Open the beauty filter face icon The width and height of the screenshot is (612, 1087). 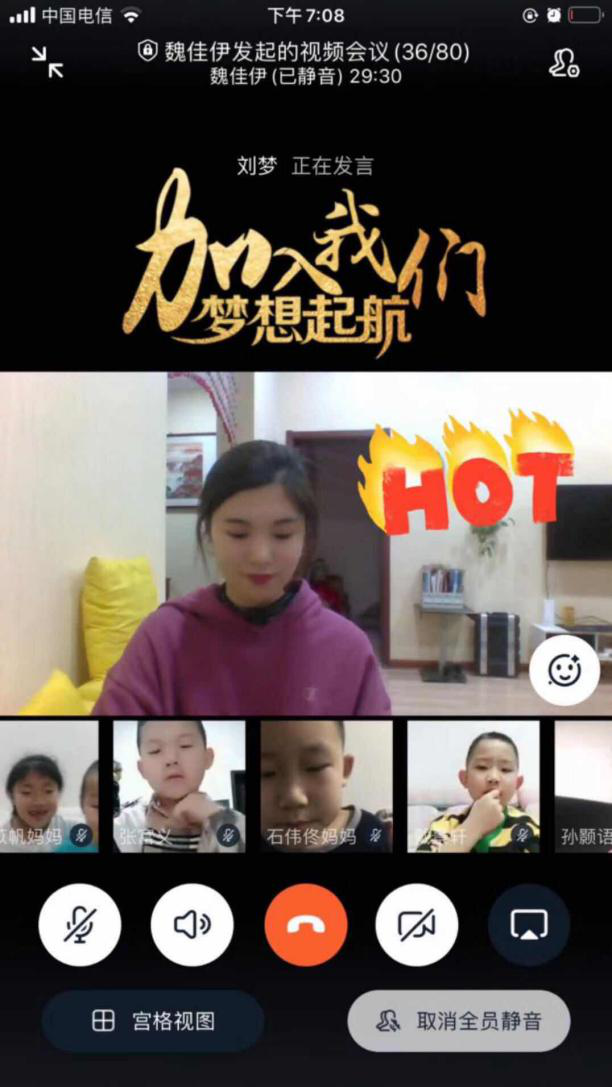click(x=564, y=670)
